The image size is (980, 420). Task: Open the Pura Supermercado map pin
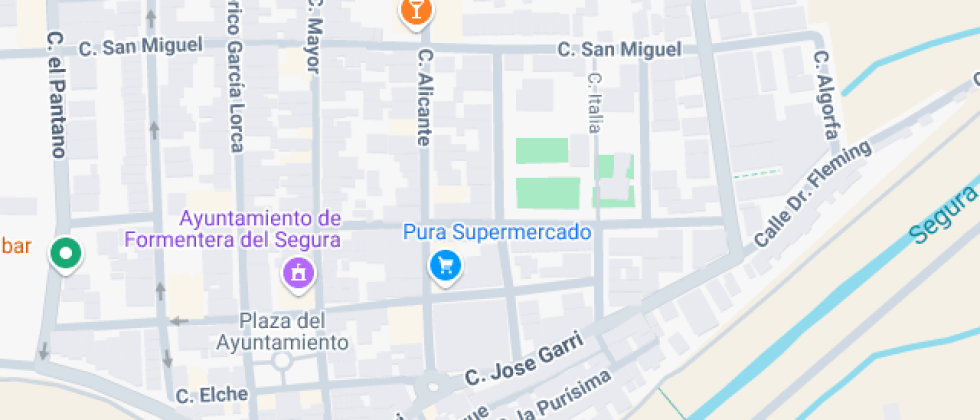[x=444, y=266]
